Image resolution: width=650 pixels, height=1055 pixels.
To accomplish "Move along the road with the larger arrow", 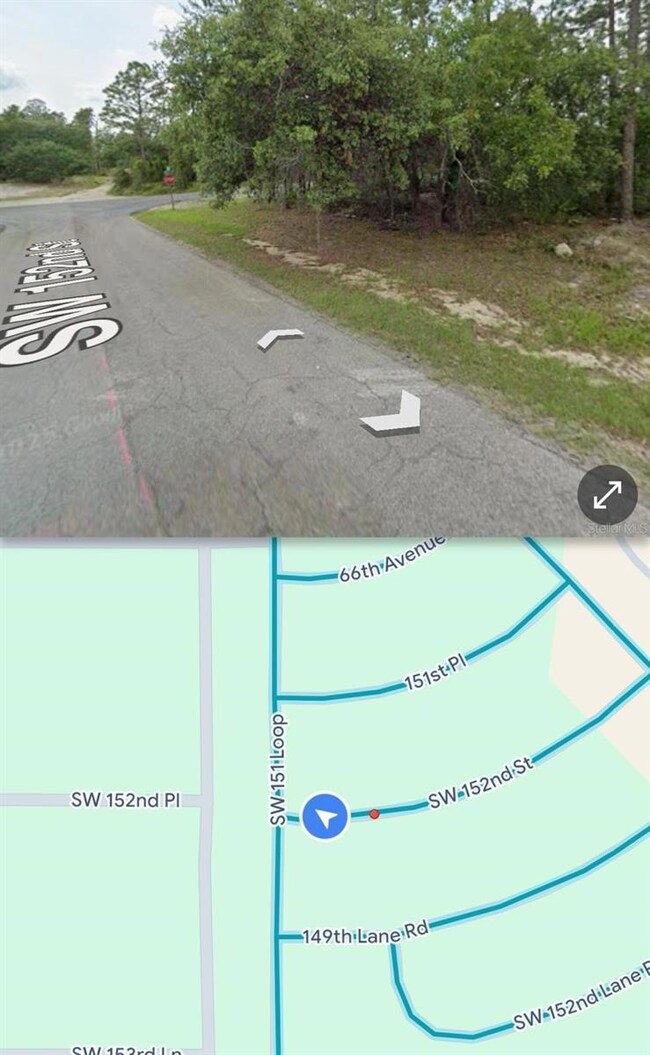I will tap(392, 415).
